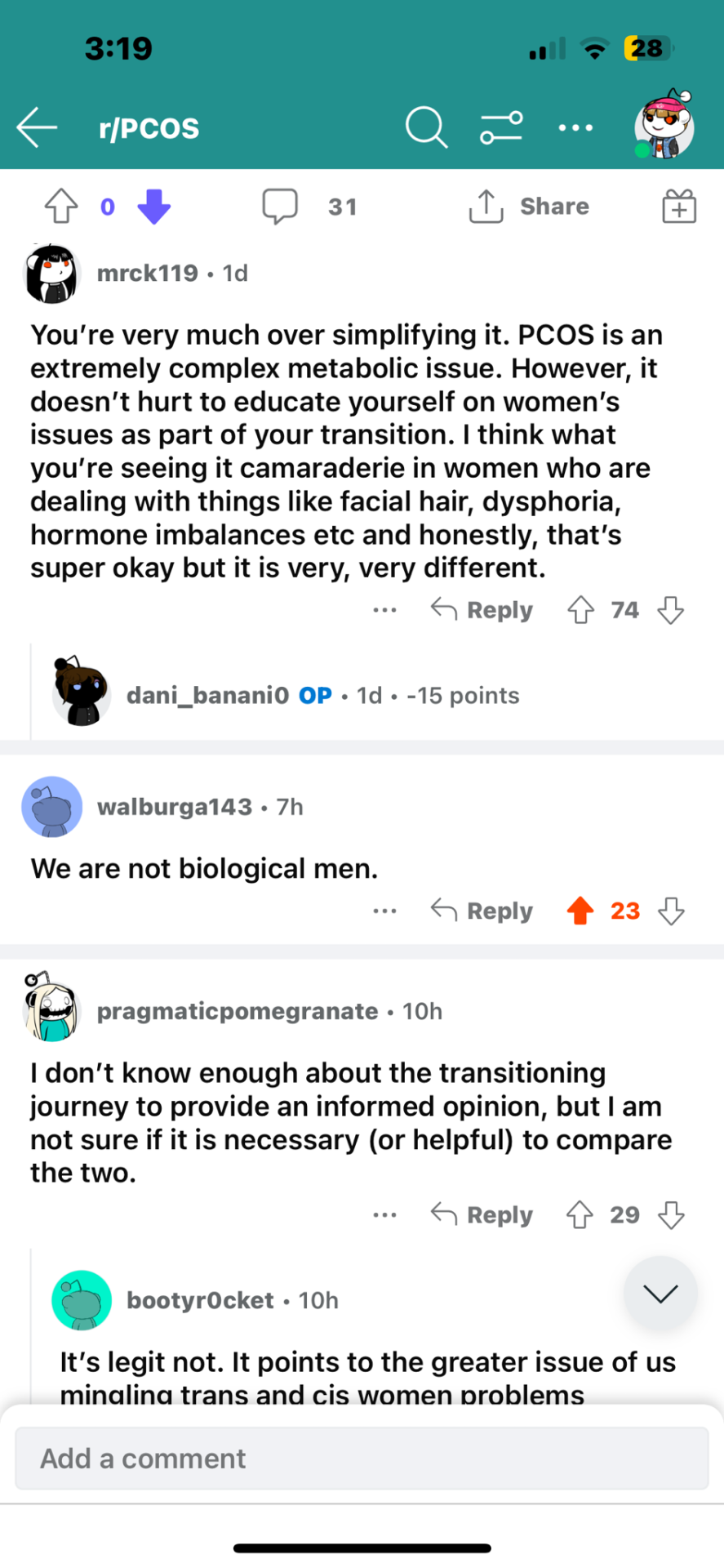Tap the Add a comment field
724x1568 pixels.
(362, 1459)
